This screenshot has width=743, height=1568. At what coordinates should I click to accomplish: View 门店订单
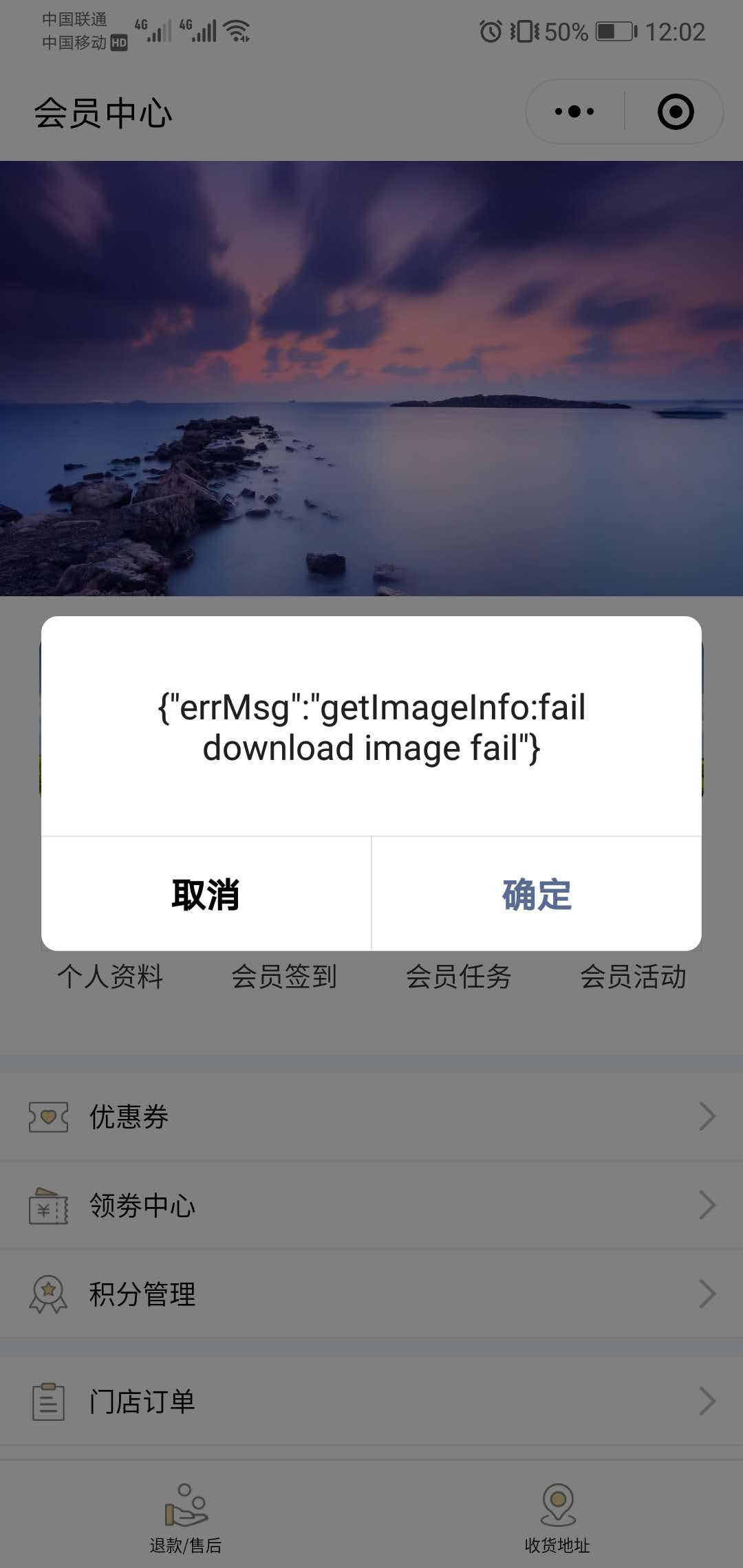[x=371, y=1401]
